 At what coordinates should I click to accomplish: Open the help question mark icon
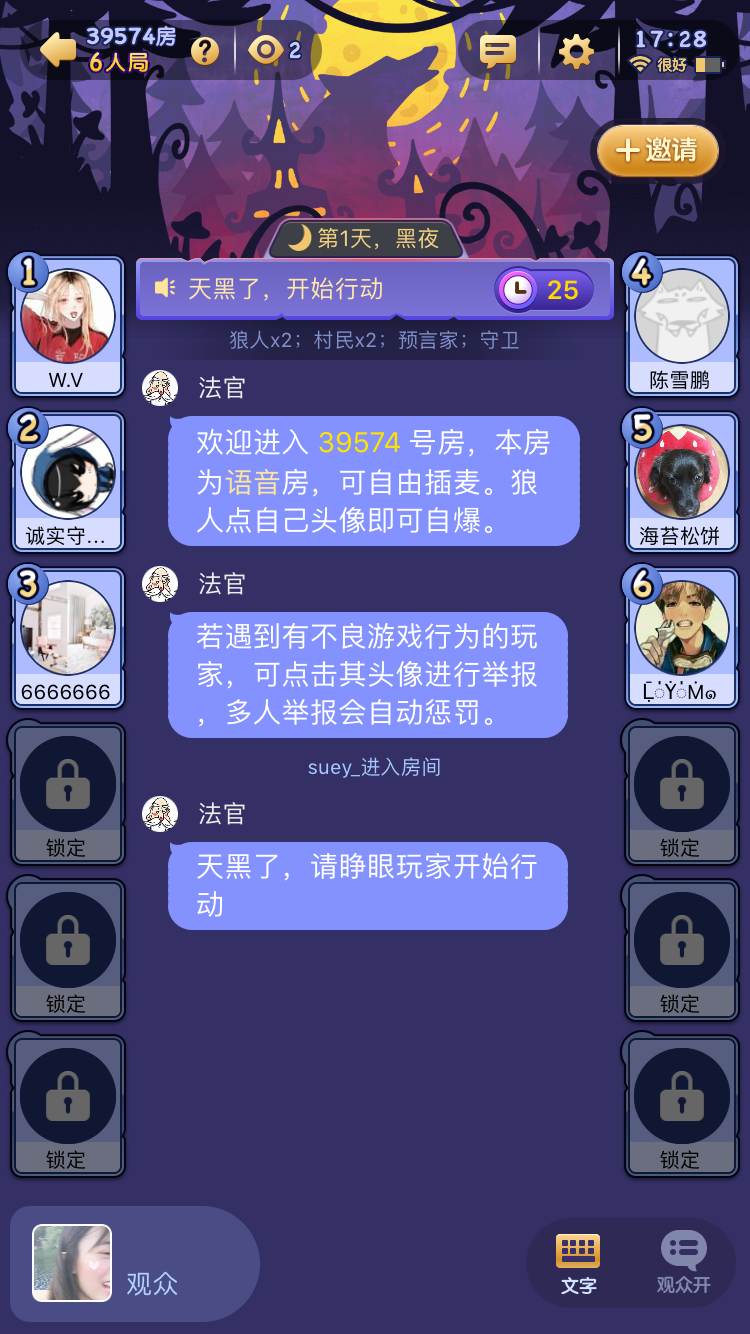[x=205, y=50]
